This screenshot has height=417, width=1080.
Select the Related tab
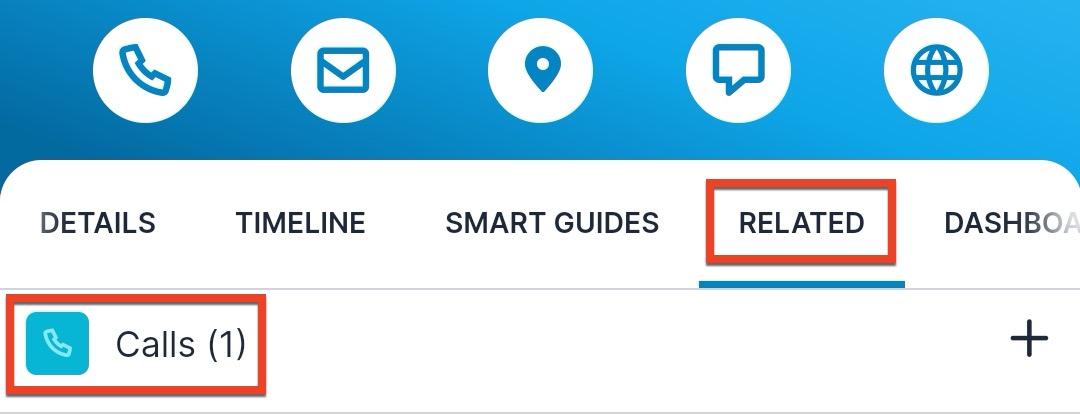point(801,222)
